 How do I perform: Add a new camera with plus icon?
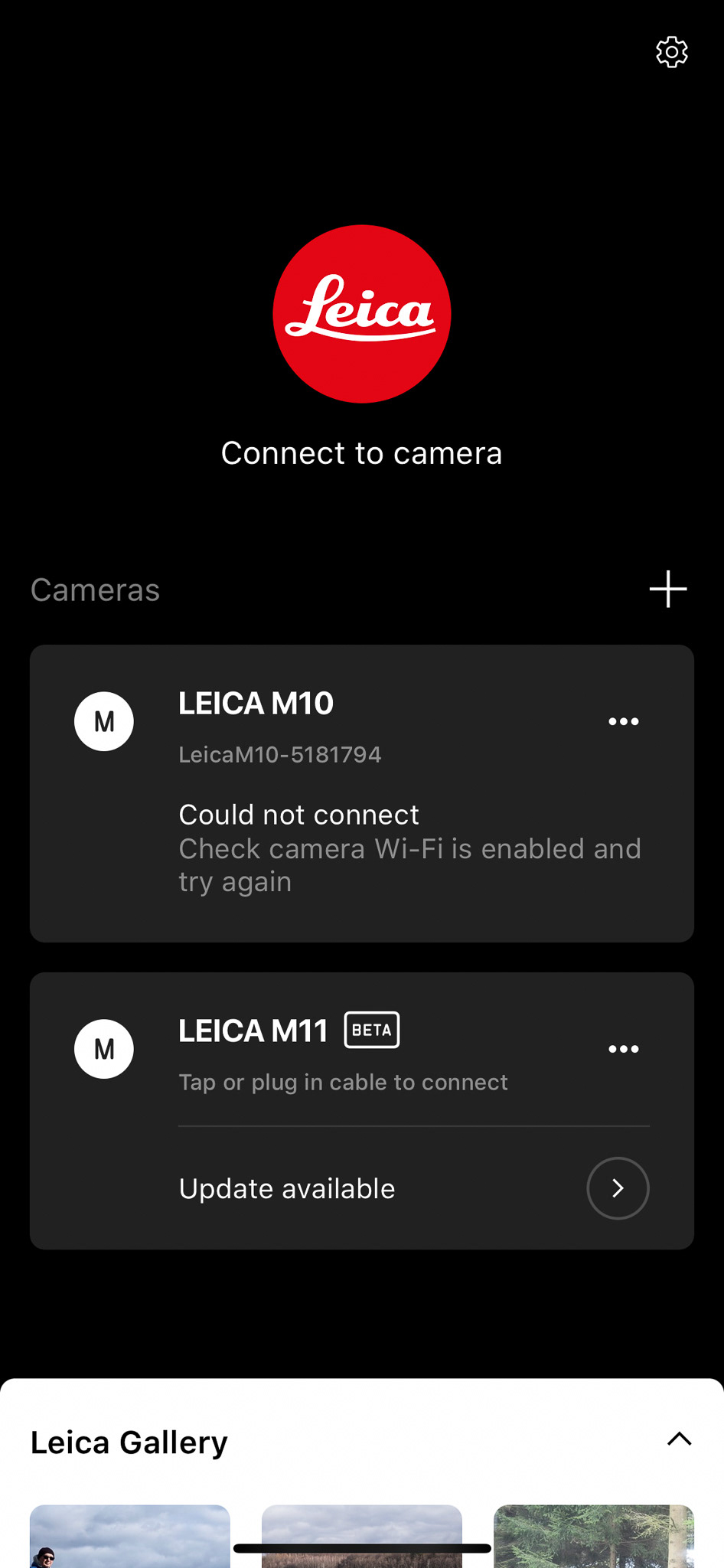(x=668, y=589)
